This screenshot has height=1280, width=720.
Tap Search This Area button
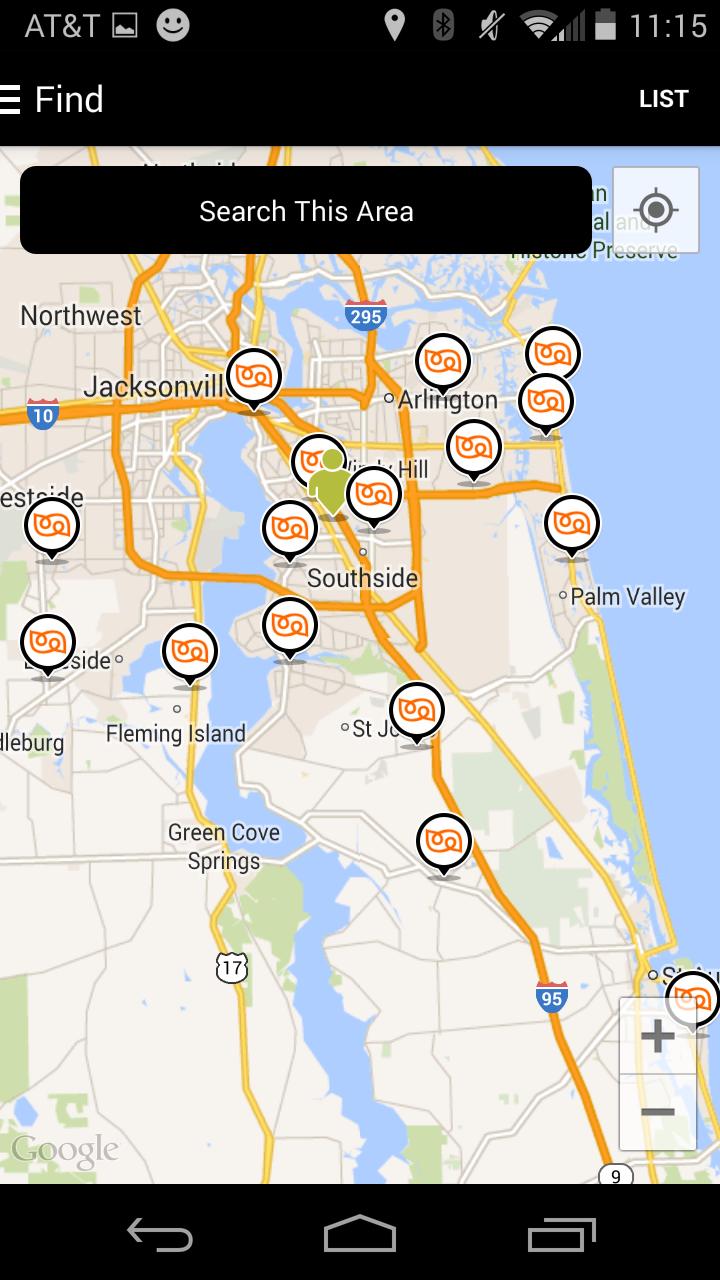coord(306,211)
